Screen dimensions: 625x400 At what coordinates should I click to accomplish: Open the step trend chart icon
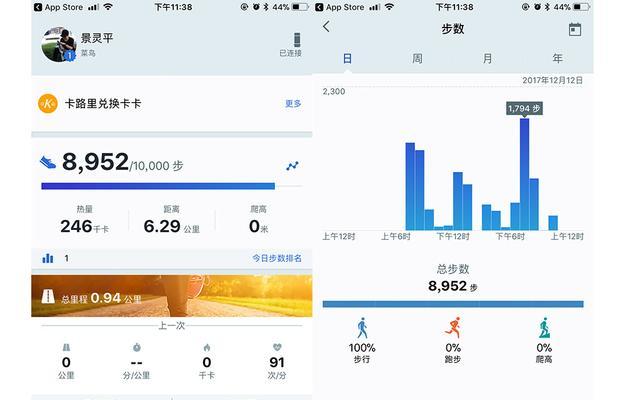point(291,165)
